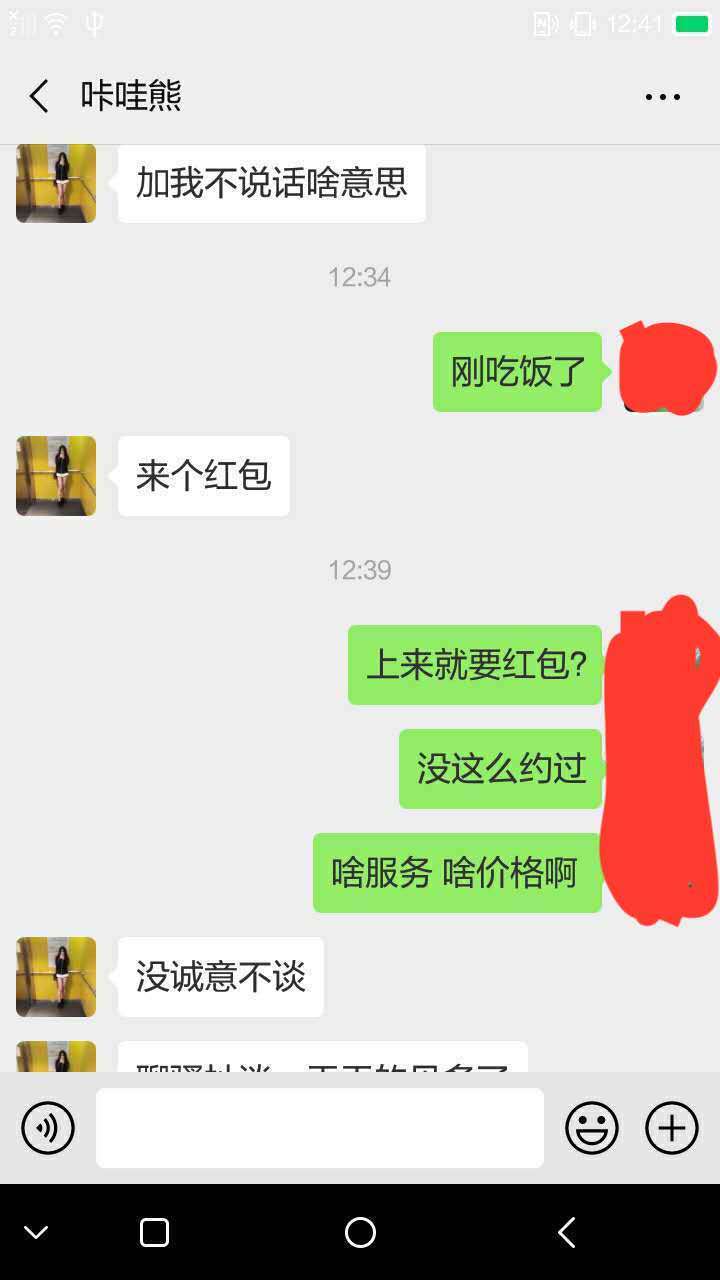The image size is (720, 1280).
Task: Open contact avatar beside 没诚意不谈
Action: point(56,977)
